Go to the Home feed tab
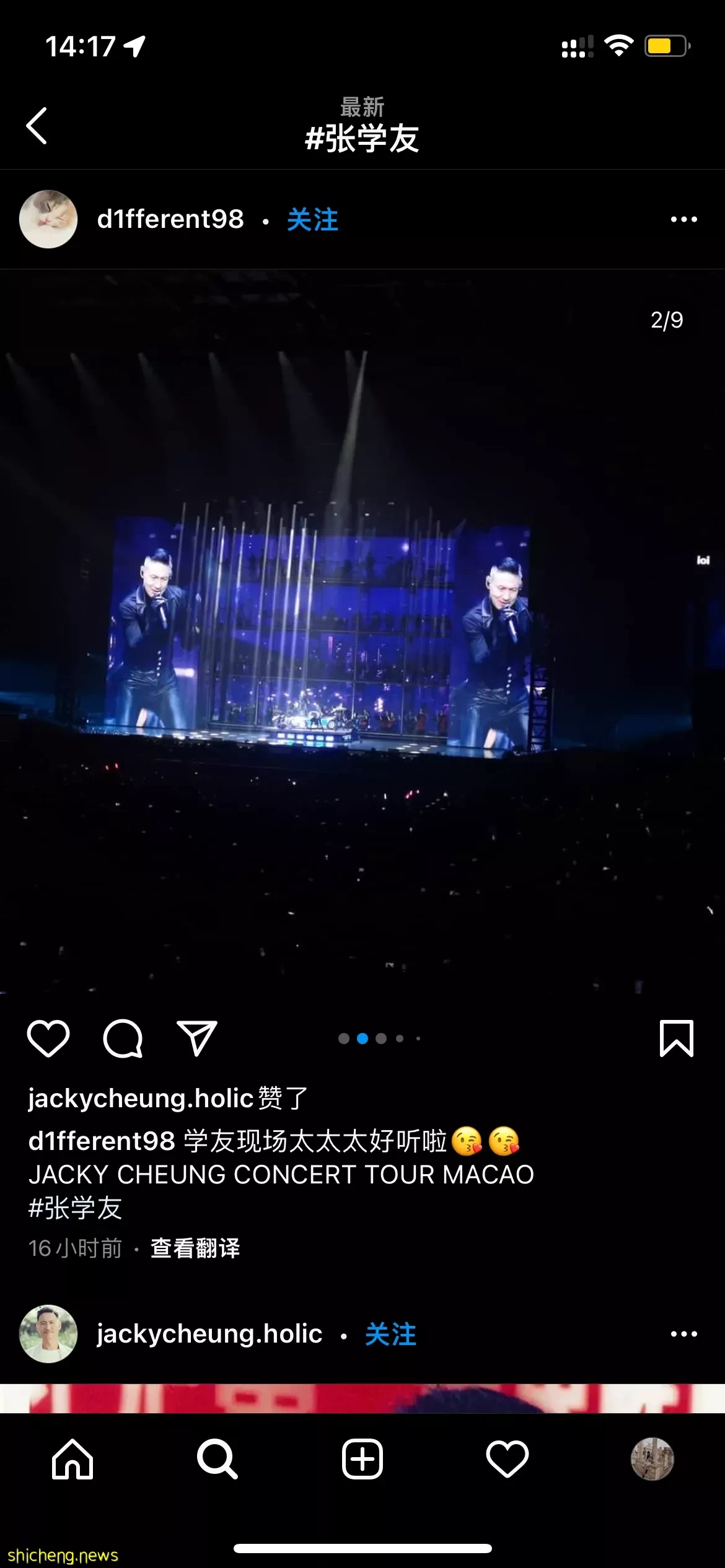The image size is (725, 1568). (72, 1459)
